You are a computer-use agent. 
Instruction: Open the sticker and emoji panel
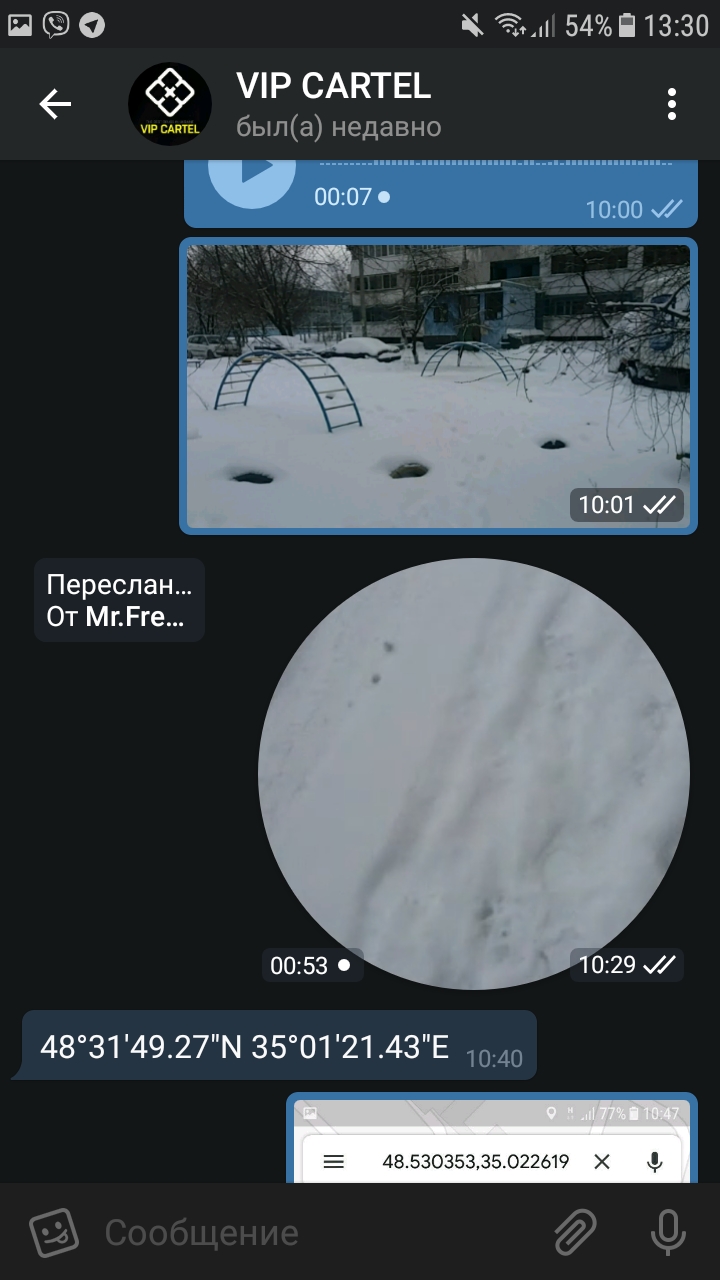(53, 1233)
